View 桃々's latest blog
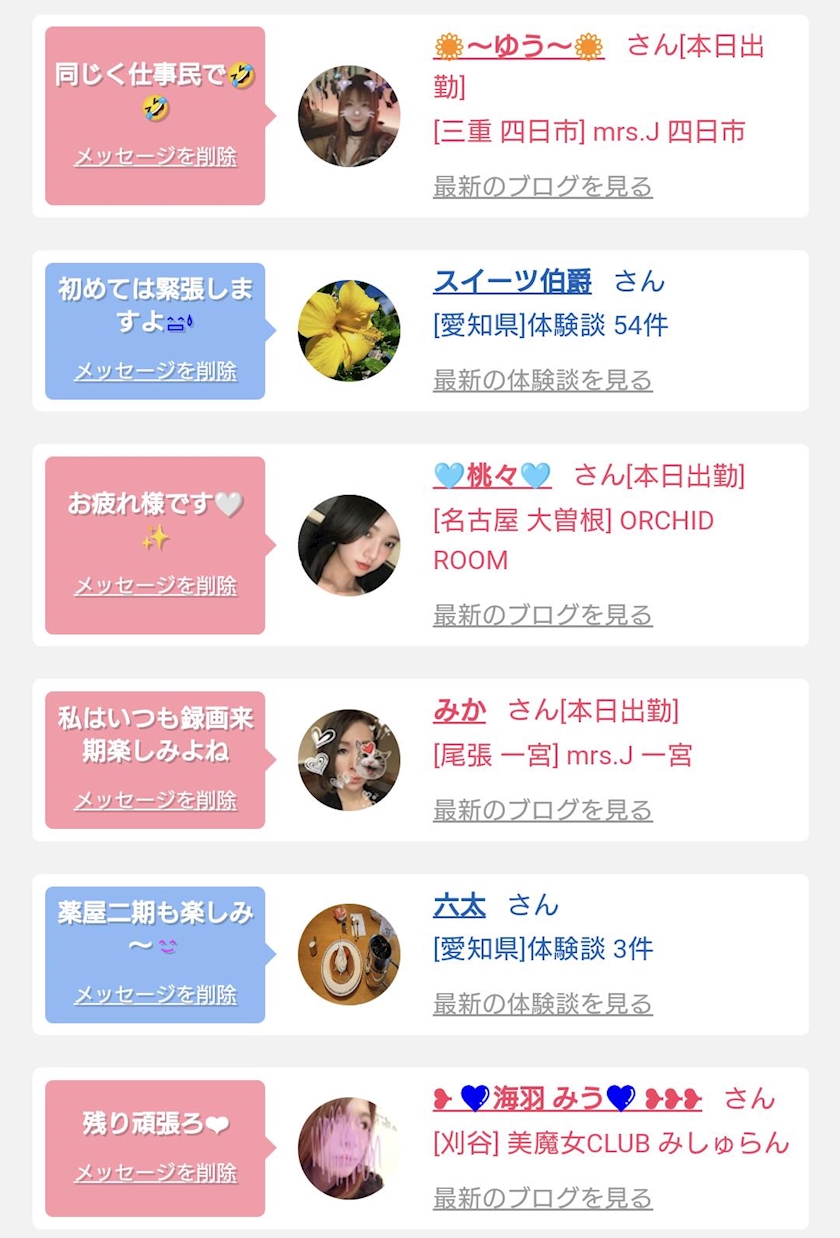 coord(543,615)
